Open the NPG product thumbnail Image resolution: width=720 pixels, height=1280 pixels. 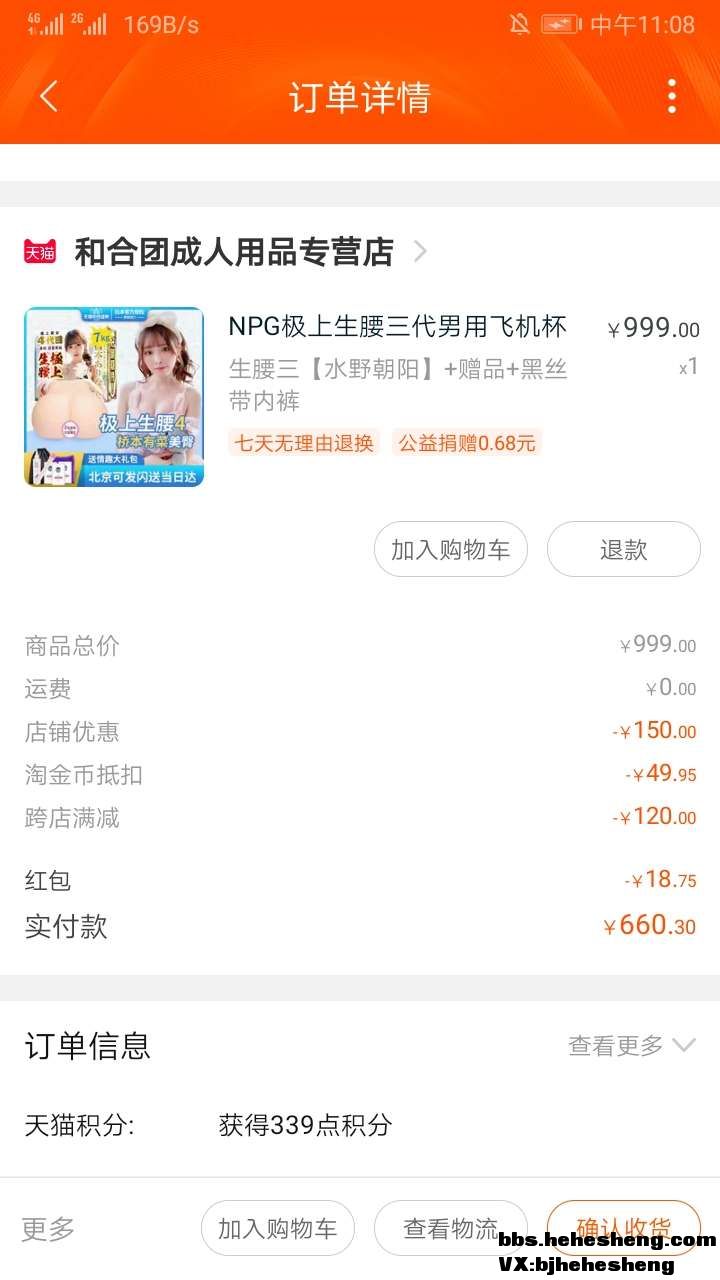click(114, 397)
